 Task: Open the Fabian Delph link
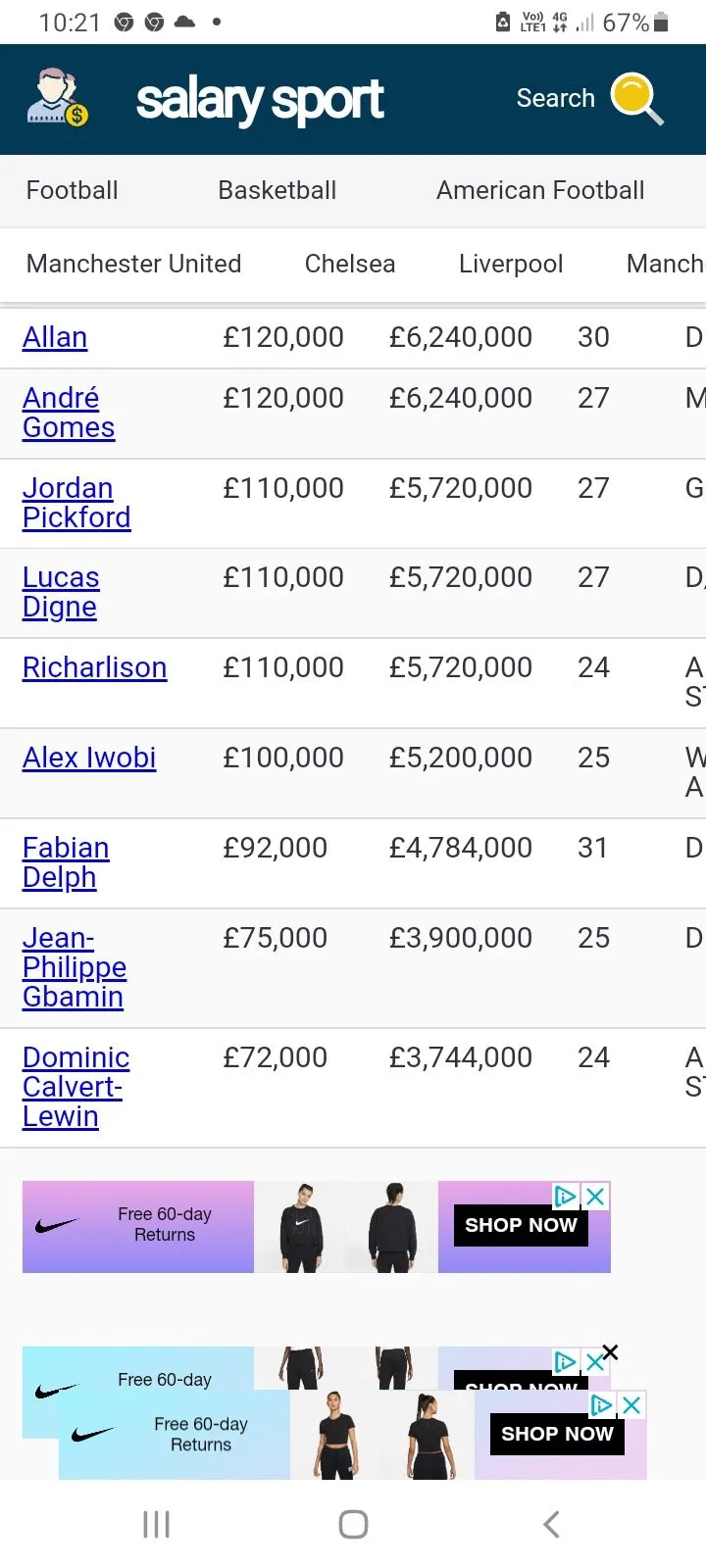pyautogui.click(x=66, y=862)
